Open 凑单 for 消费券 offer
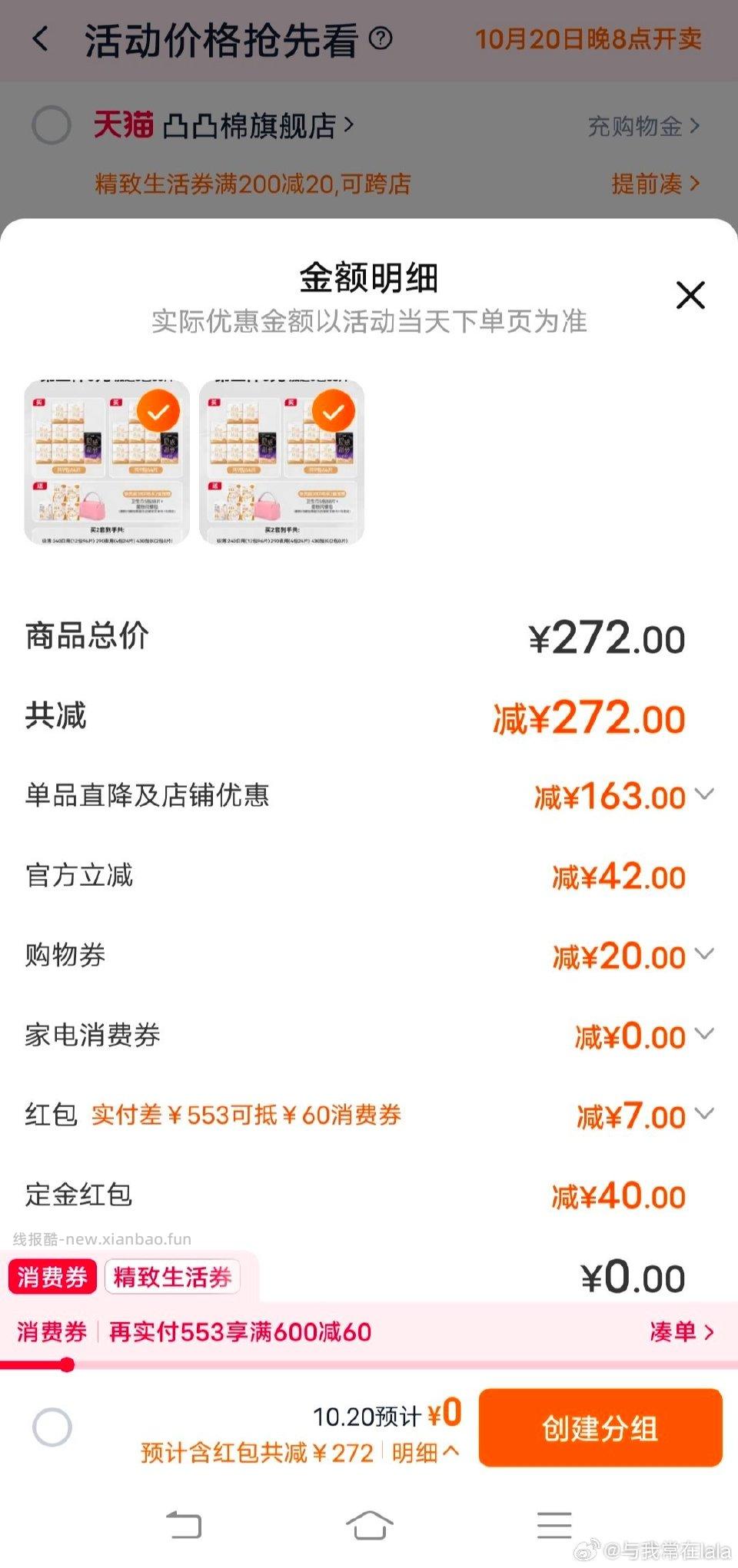 pos(681,1331)
